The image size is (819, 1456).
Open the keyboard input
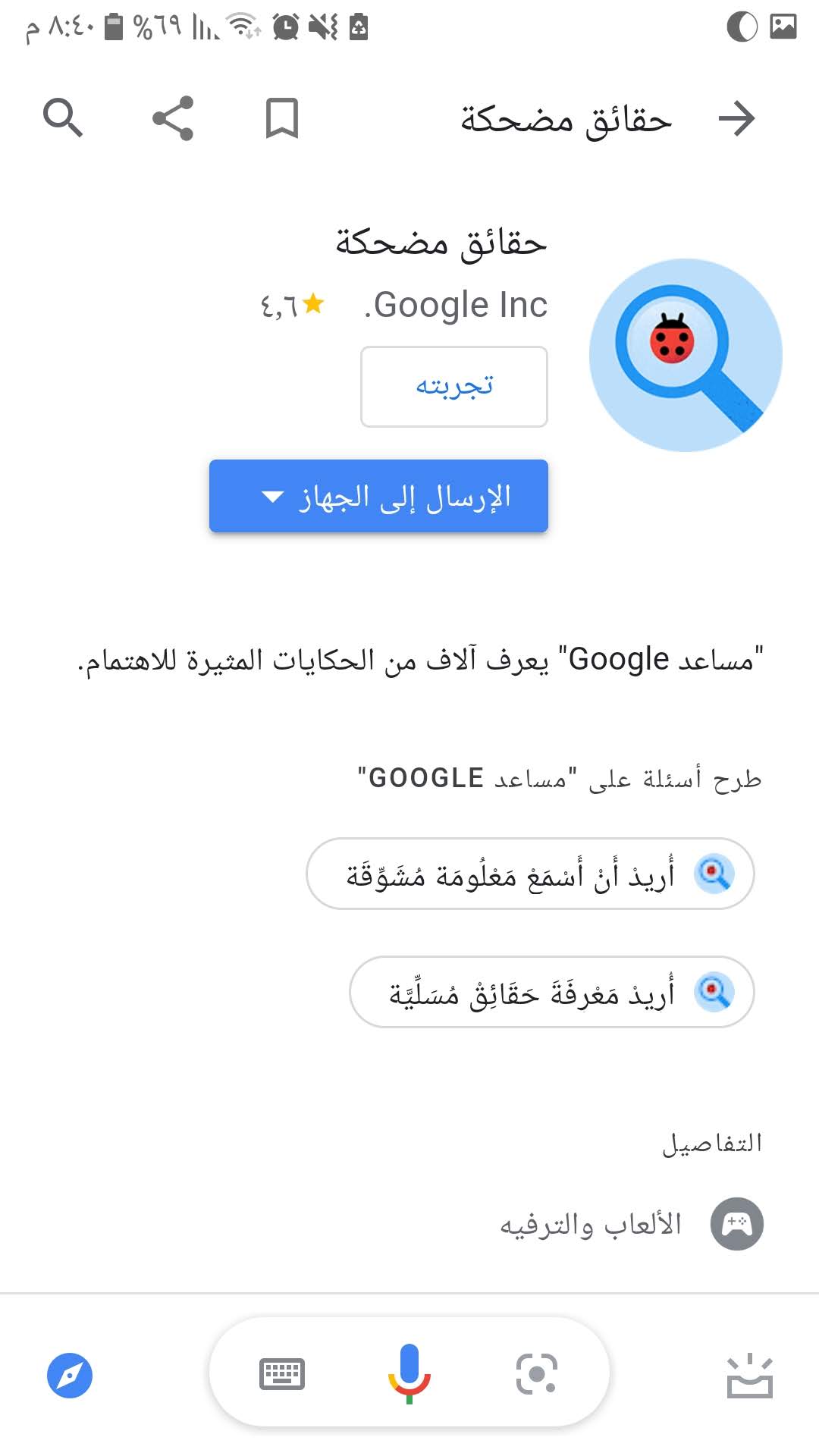(x=282, y=1373)
